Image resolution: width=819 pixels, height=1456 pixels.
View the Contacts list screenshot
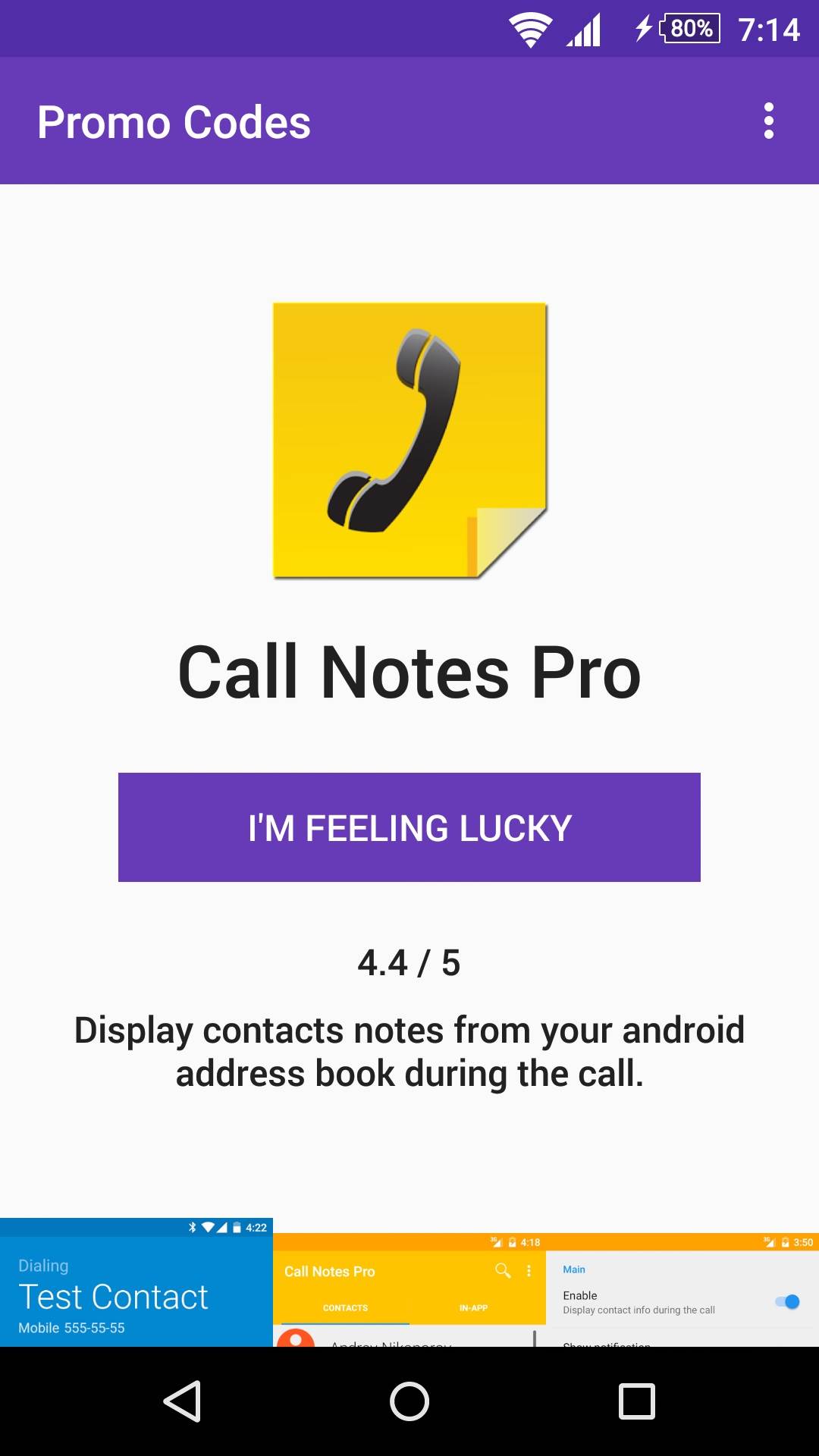[x=409, y=1290]
